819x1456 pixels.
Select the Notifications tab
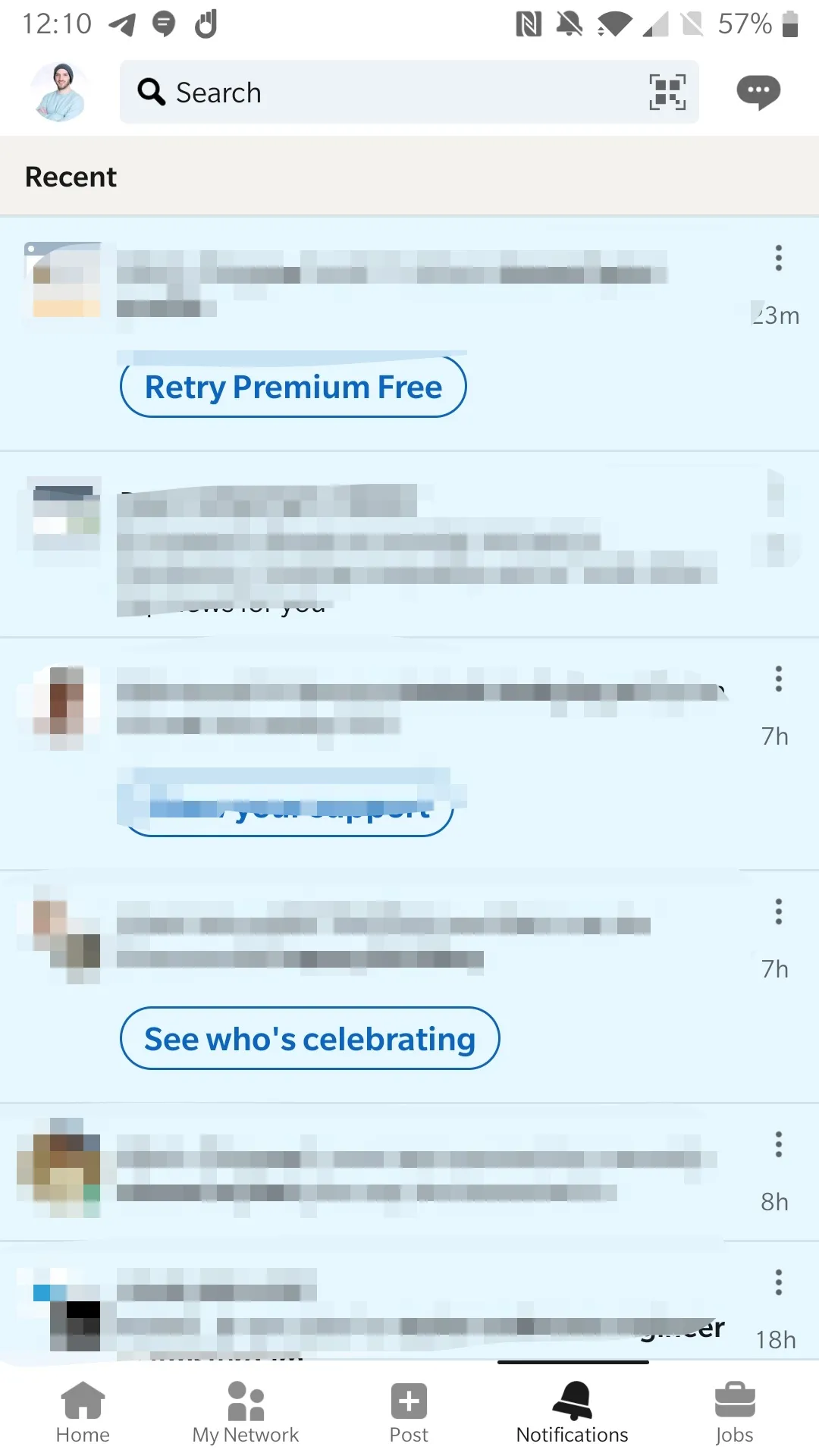[x=573, y=1413]
